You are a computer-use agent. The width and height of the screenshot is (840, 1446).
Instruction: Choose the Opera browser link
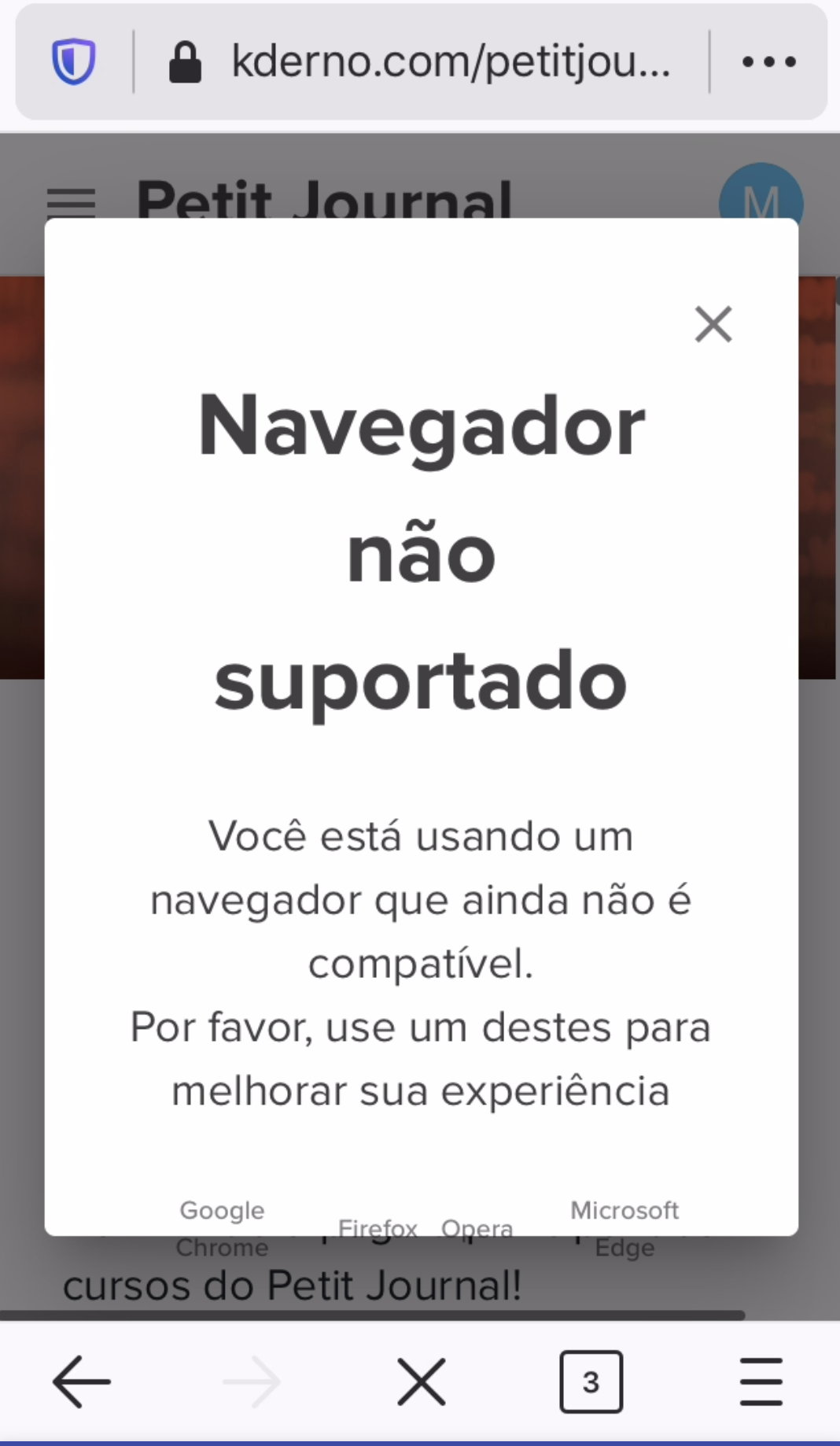477,1227
